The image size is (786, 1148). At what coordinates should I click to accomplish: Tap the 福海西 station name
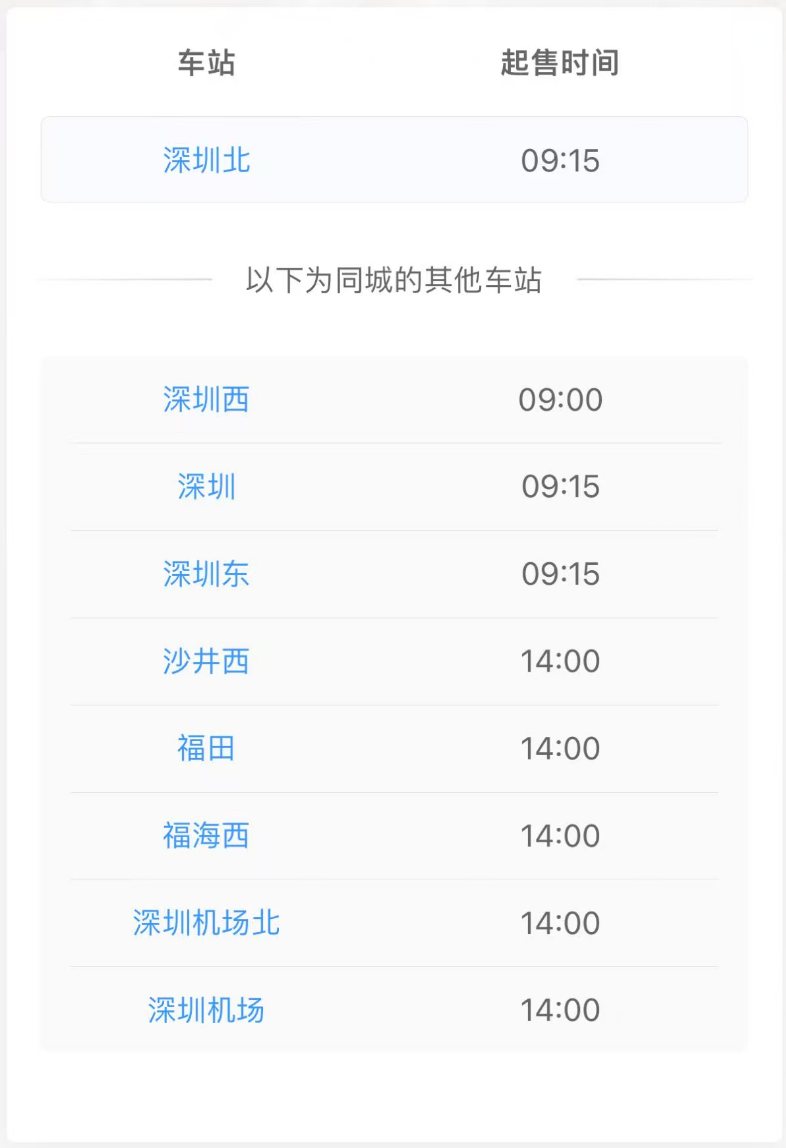click(206, 835)
